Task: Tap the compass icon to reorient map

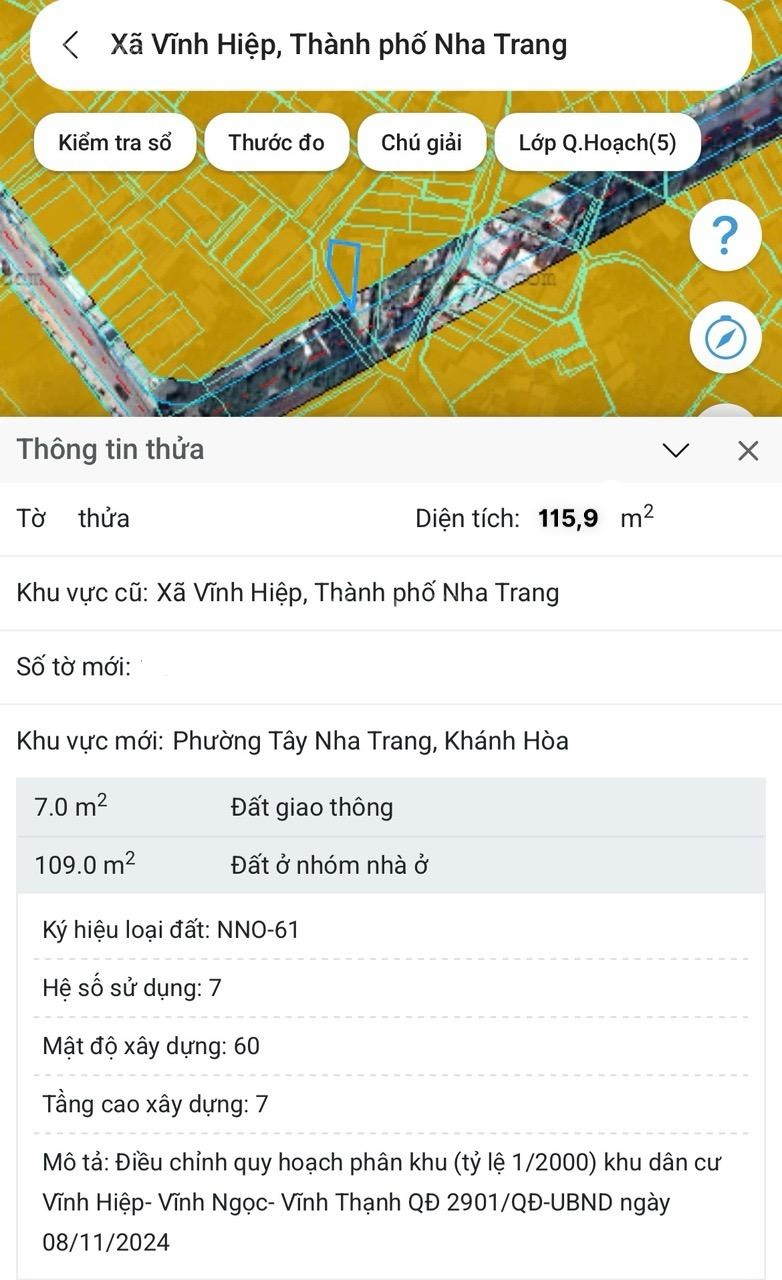Action: [x=724, y=338]
